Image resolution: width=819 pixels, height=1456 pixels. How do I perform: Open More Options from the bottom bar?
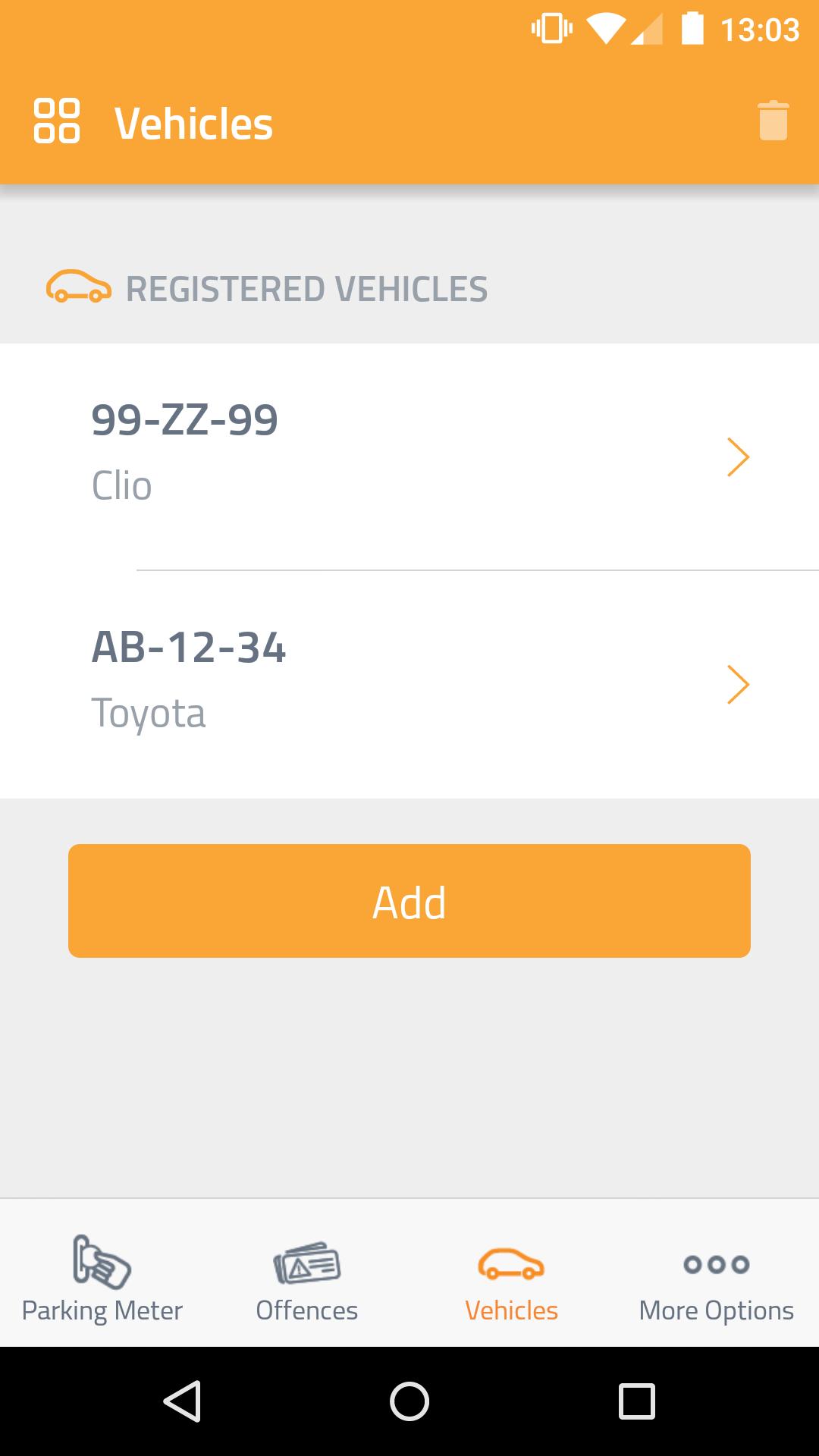coord(716,1282)
